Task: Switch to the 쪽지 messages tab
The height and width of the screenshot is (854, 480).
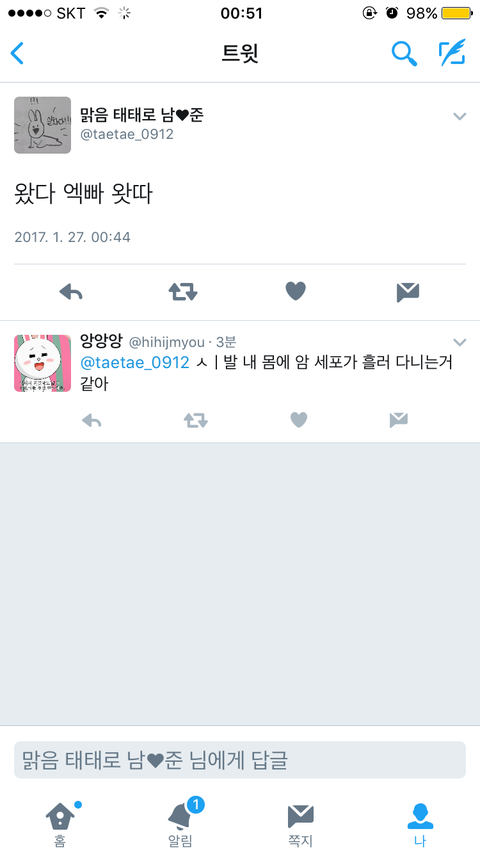Action: tap(300, 825)
